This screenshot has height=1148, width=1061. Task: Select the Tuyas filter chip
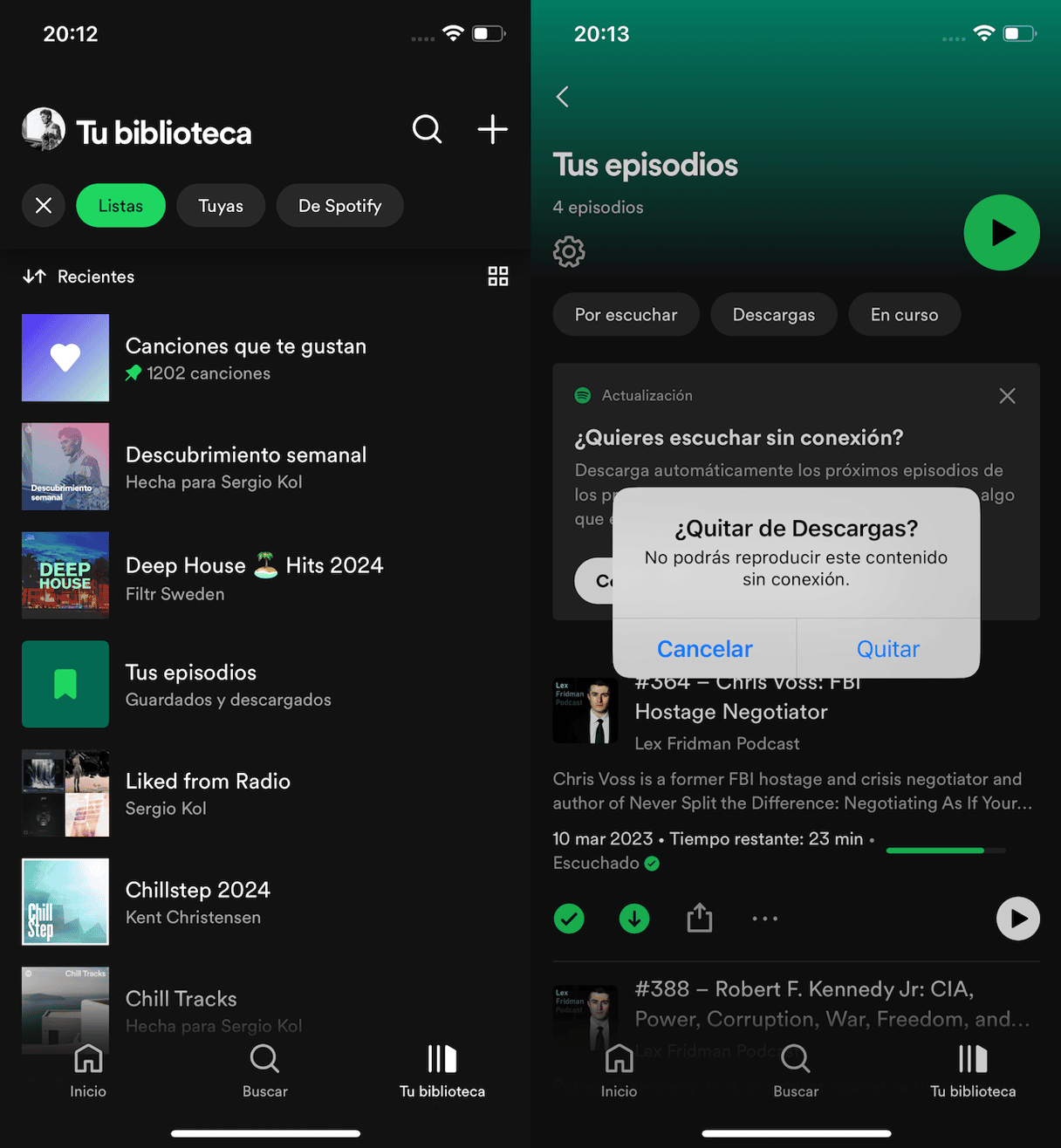(x=221, y=206)
